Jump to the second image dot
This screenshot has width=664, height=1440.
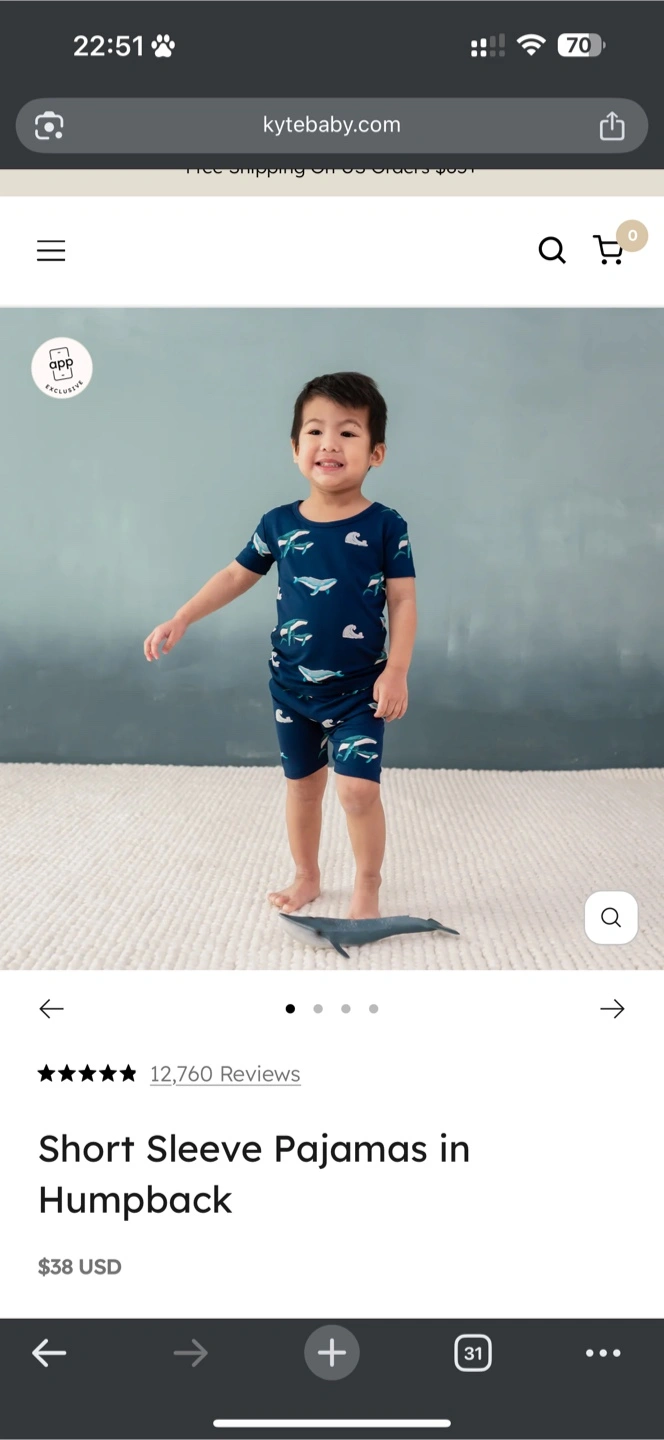pos(318,1009)
